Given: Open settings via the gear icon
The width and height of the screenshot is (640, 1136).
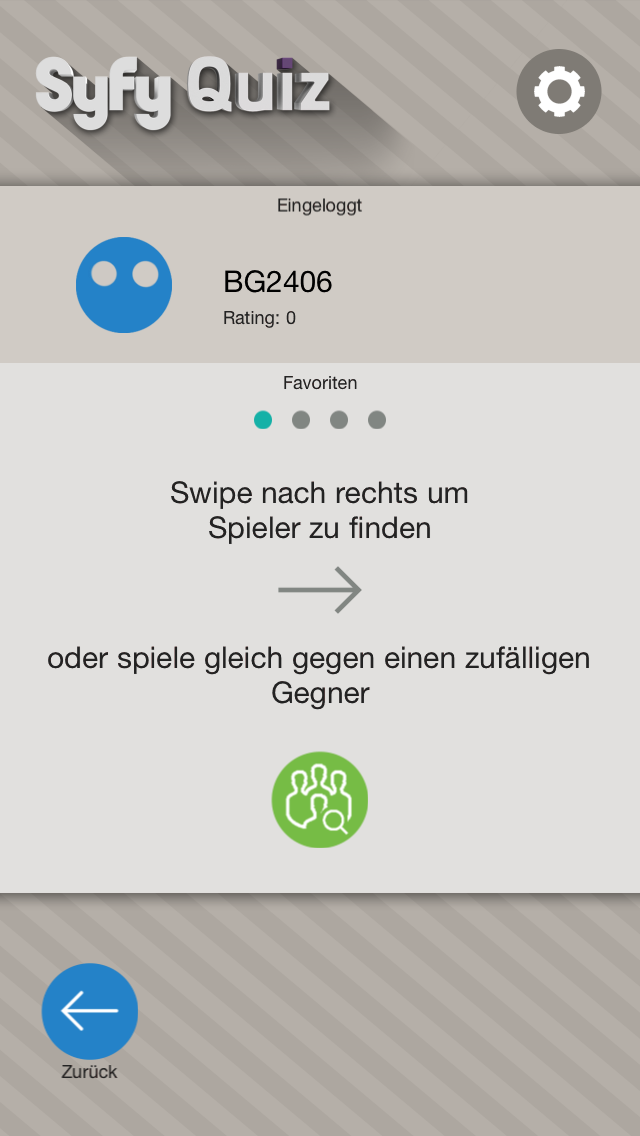Looking at the screenshot, I should point(559,91).
